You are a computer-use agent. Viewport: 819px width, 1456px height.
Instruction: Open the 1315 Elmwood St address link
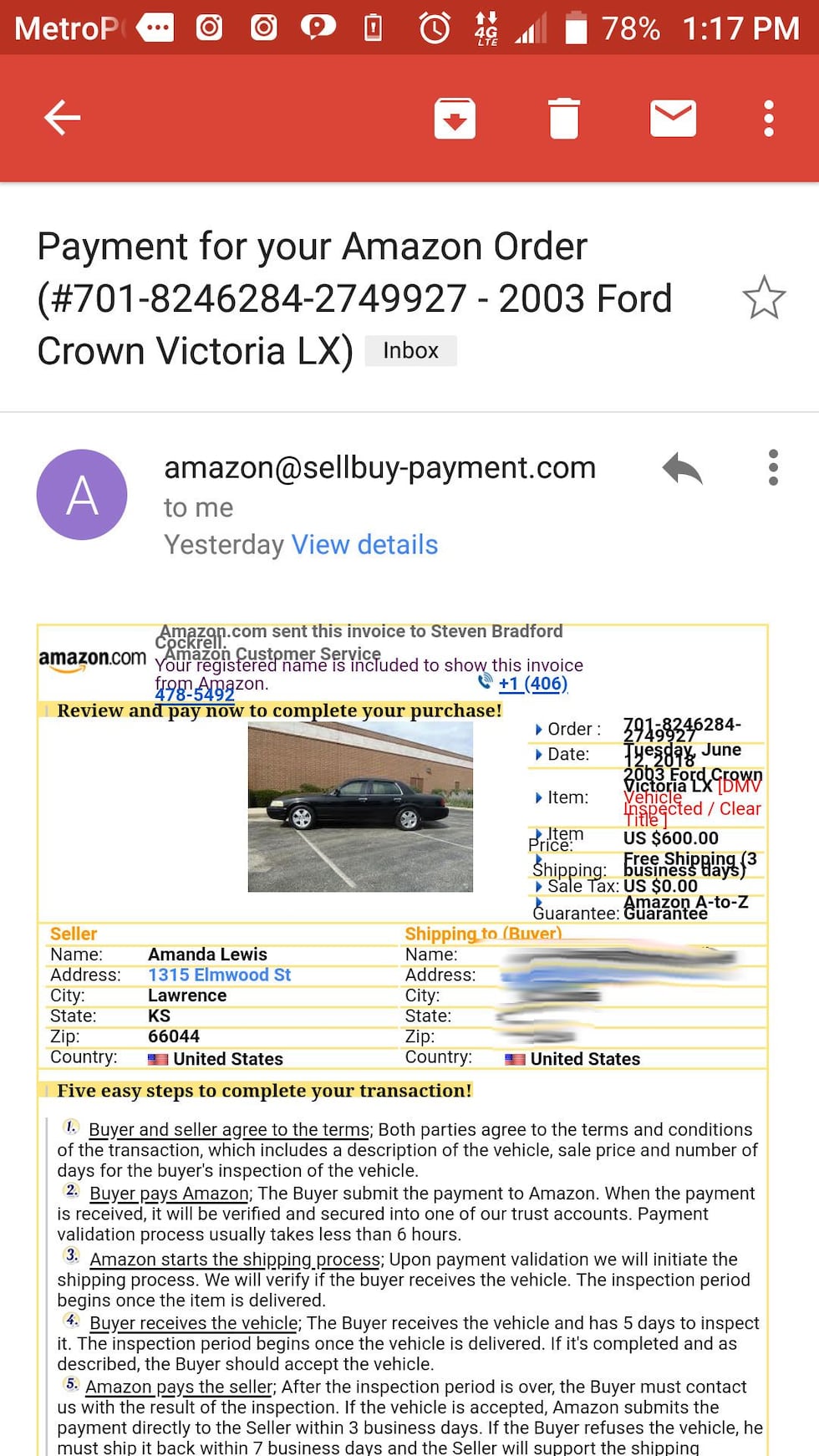click(219, 975)
